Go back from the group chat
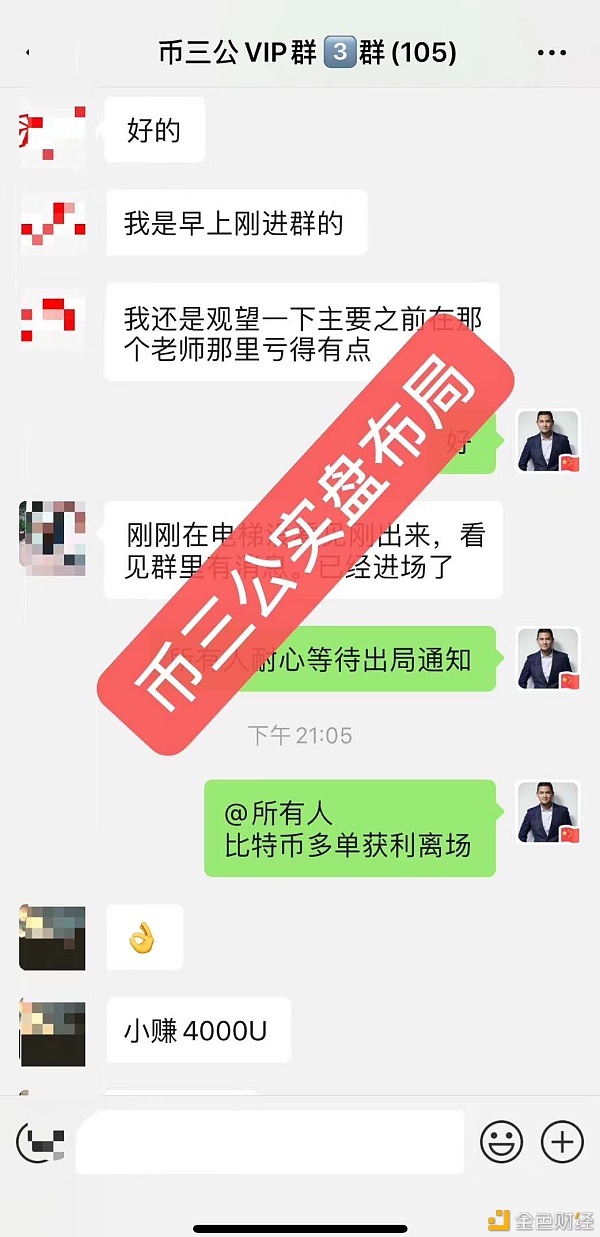The image size is (600, 1237). tap(27, 52)
